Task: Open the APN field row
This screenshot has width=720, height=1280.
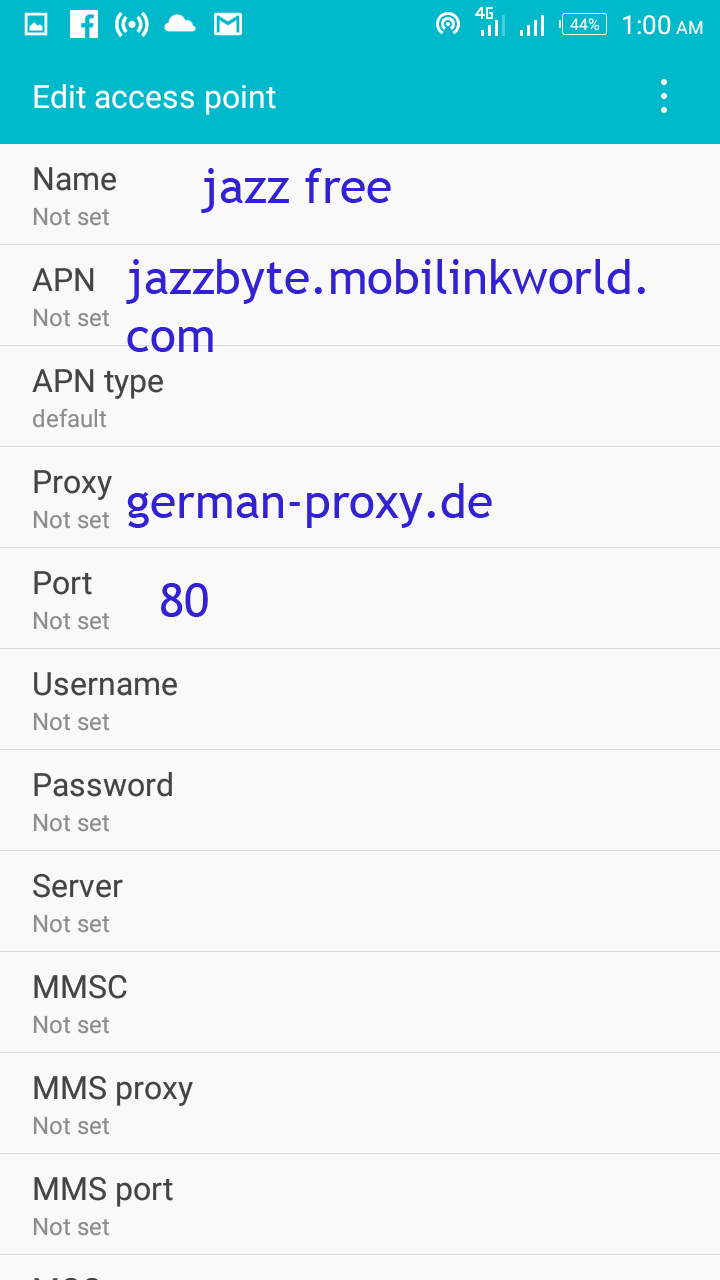Action: pos(360,296)
